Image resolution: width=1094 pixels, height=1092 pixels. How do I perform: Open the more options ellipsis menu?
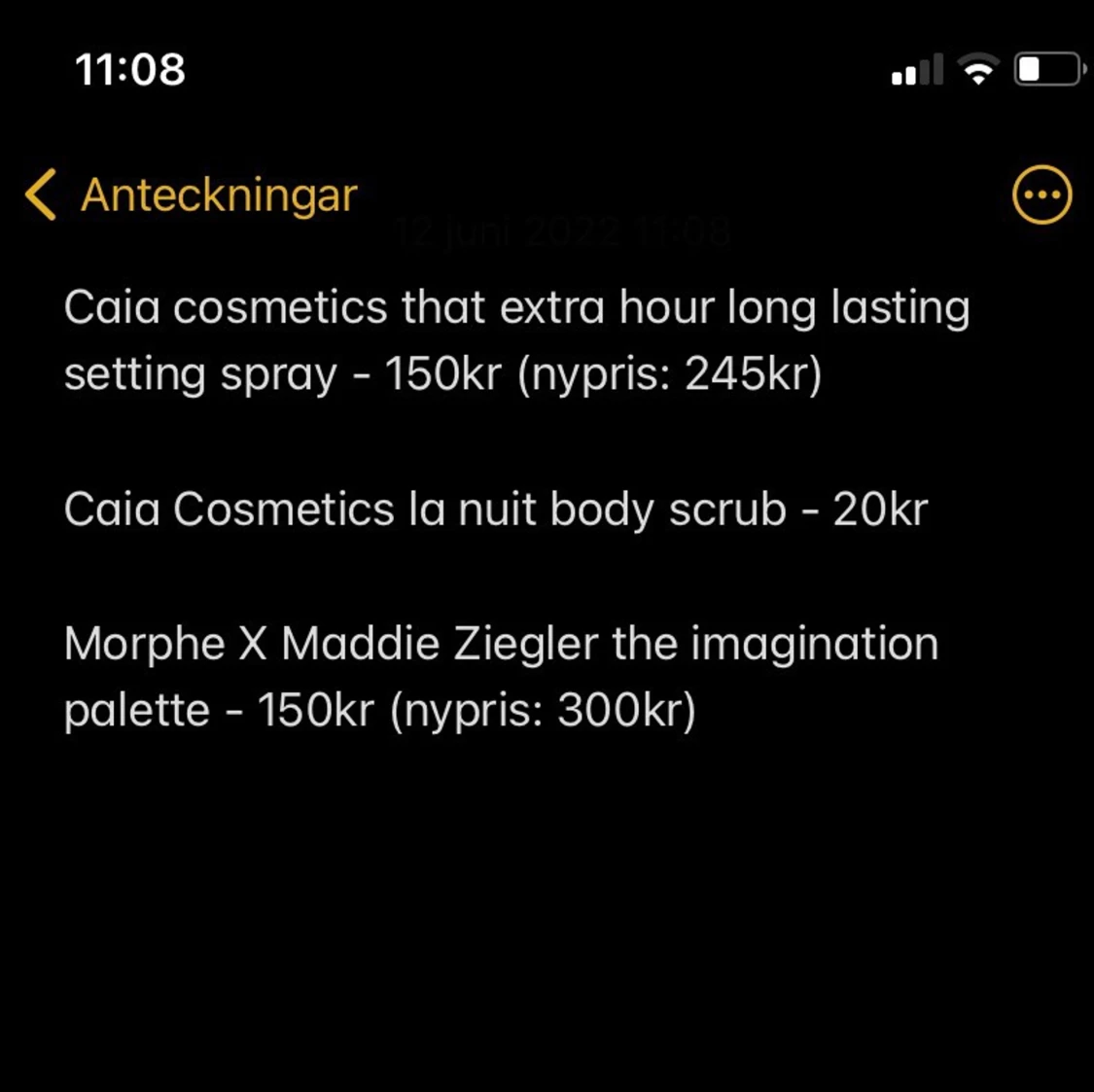[x=1041, y=195]
